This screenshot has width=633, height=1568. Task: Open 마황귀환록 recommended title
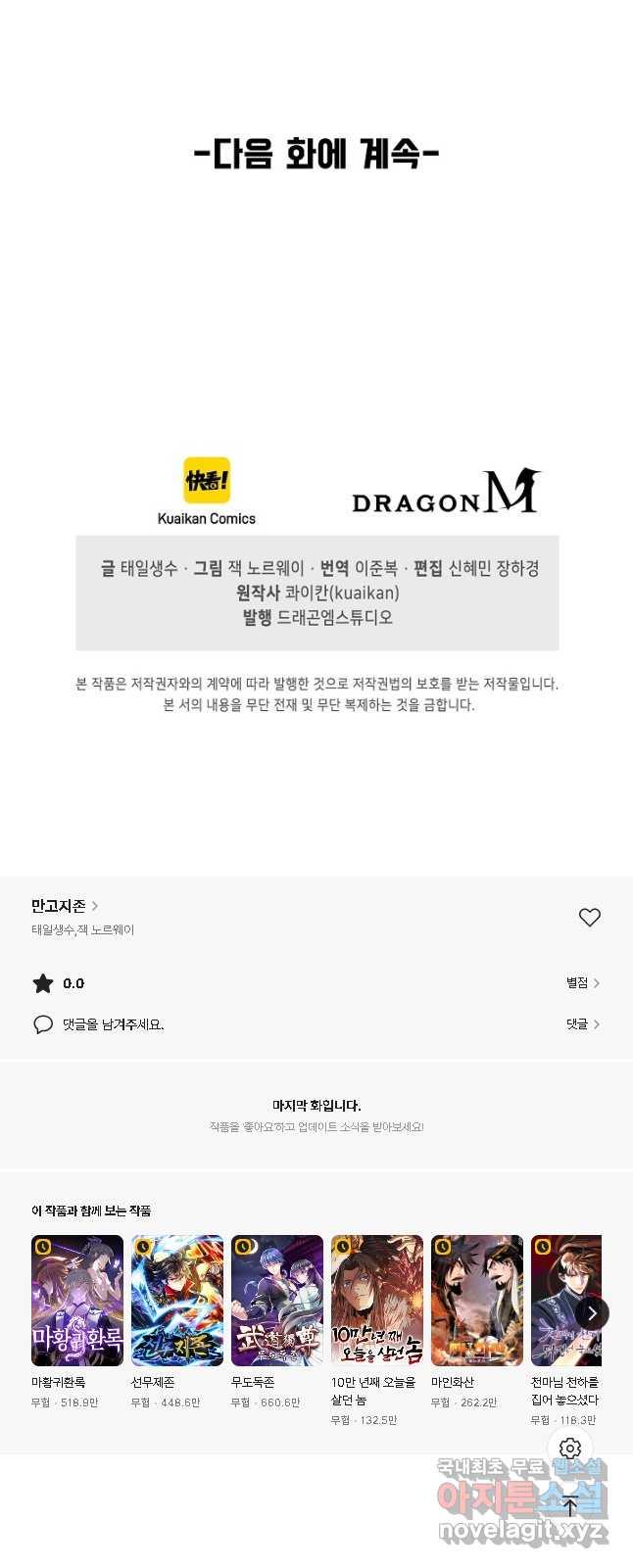[77, 1301]
